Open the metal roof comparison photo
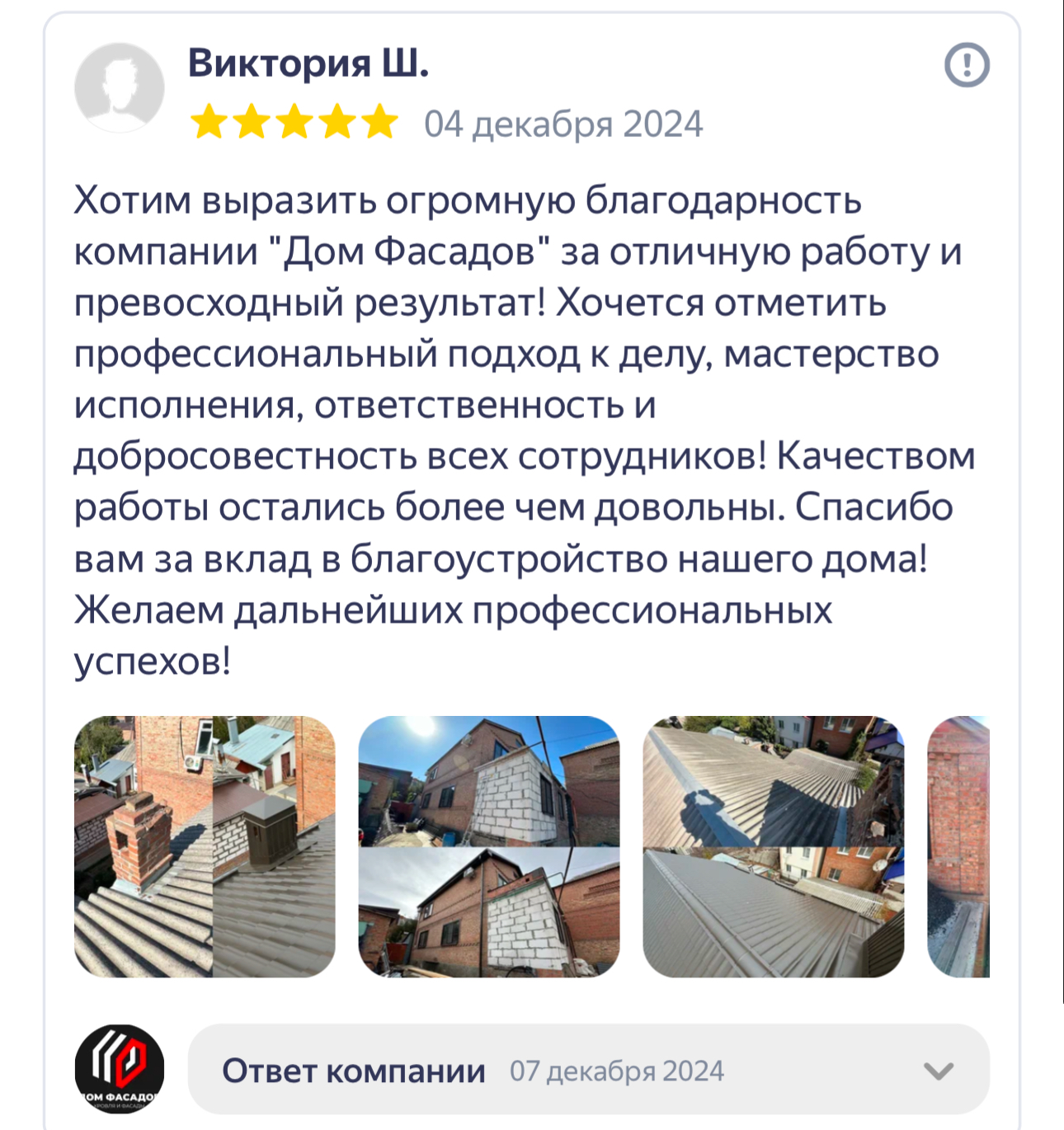Image resolution: width=1064 pixels, height=1130 pixels. (x=773, y=846)
